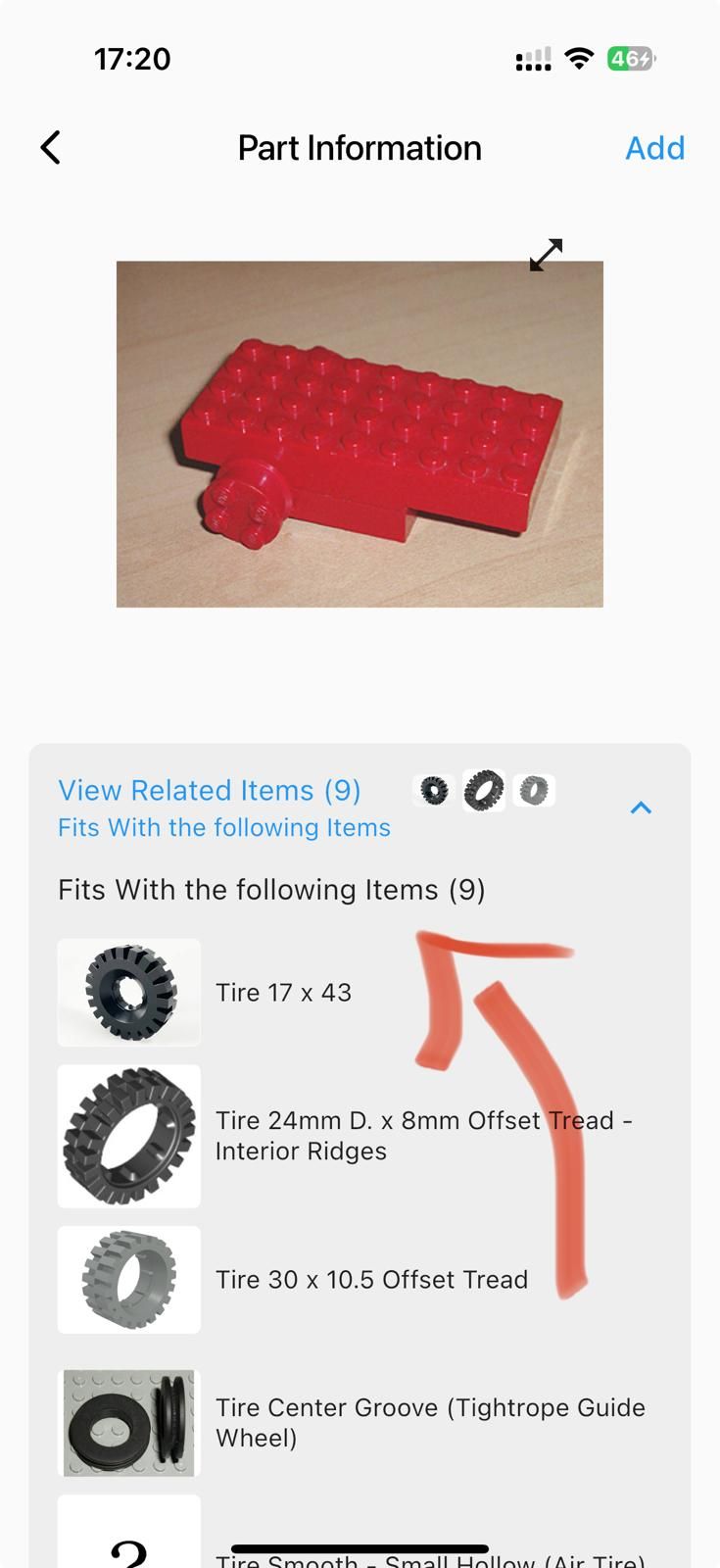Expand the part image to fullscreen
Viewport: 720px width, 1568px height.
point(546,255)
